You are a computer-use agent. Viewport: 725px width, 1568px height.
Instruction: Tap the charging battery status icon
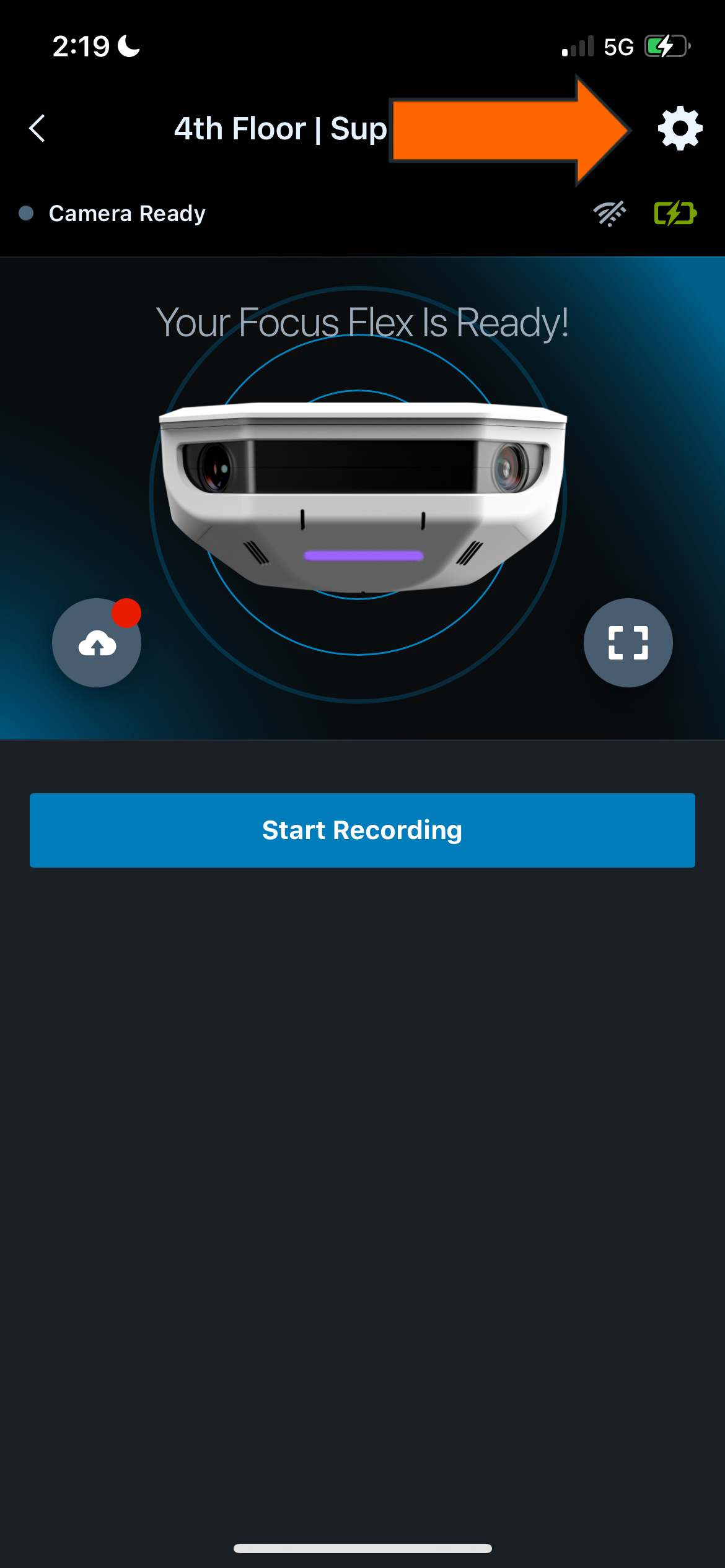(x=674, y=212)
